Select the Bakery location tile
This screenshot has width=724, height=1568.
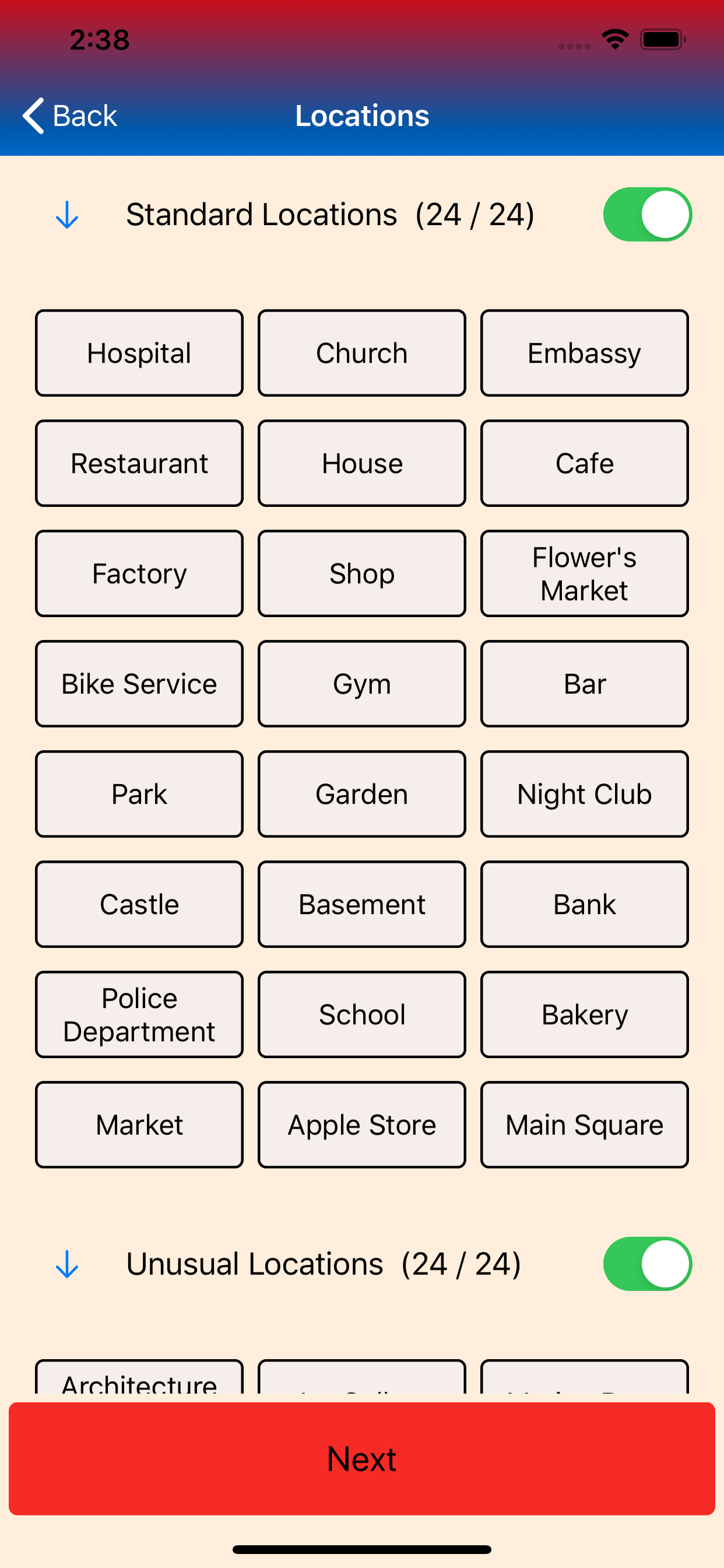point(584,1014)
